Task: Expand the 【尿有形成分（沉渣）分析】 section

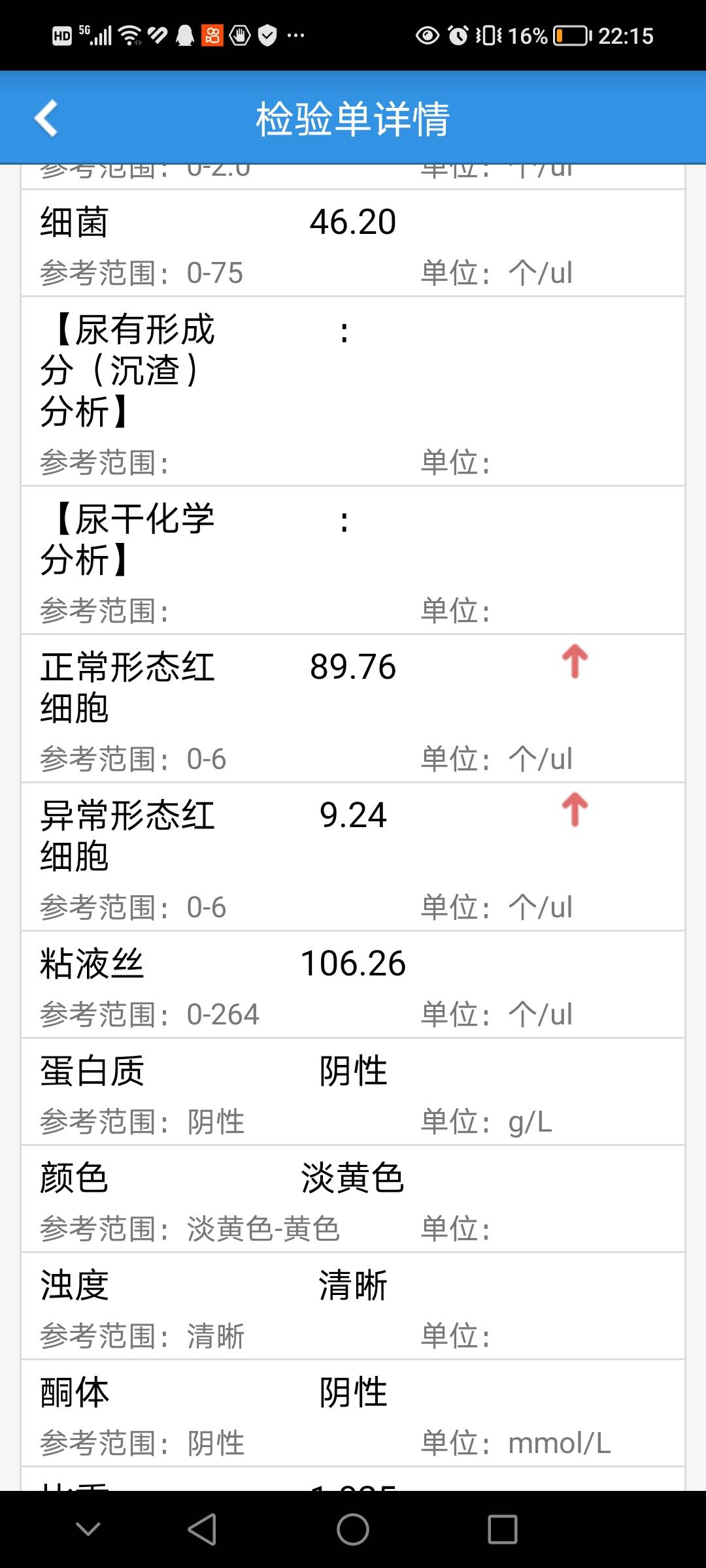Action: point(353,392)
